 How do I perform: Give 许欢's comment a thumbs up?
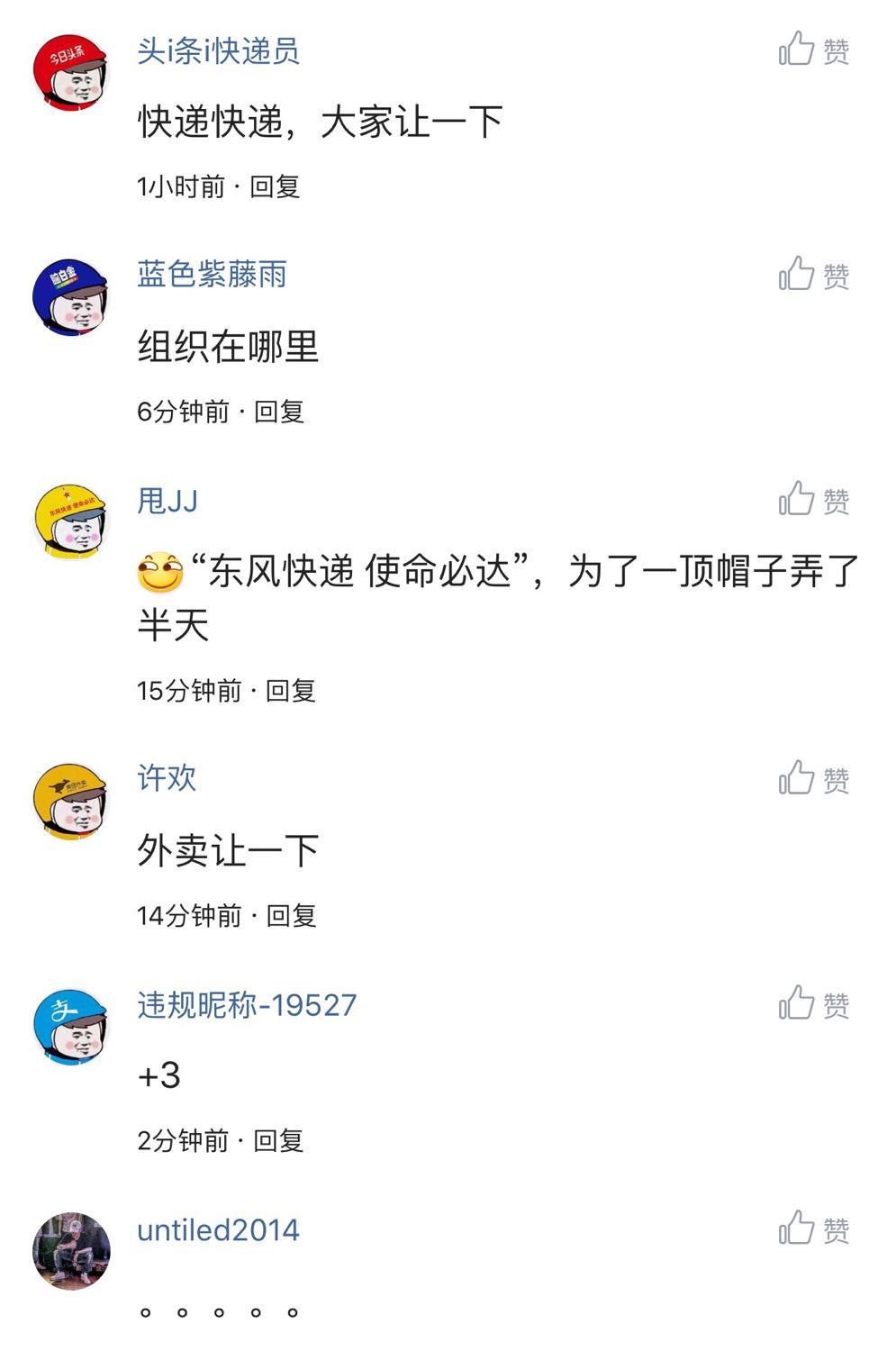click(813, 779)
